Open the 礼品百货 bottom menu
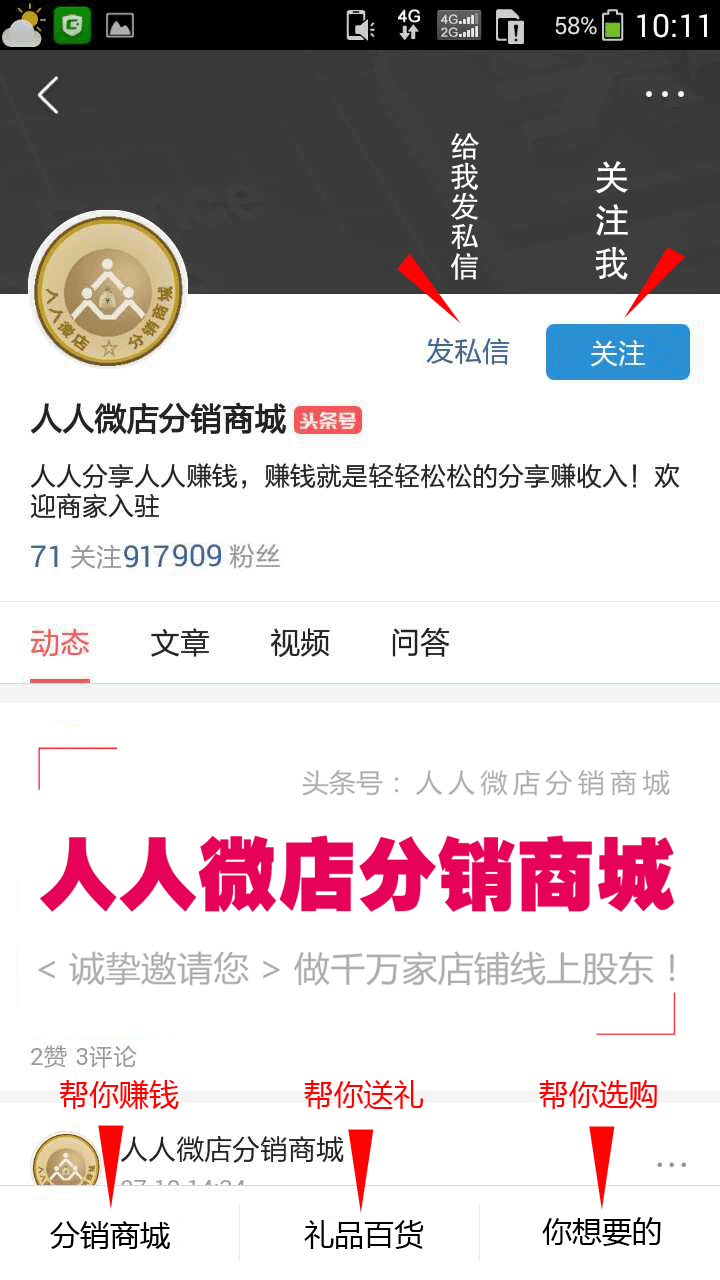The image size is (720, 1280). click(363, 1235)
